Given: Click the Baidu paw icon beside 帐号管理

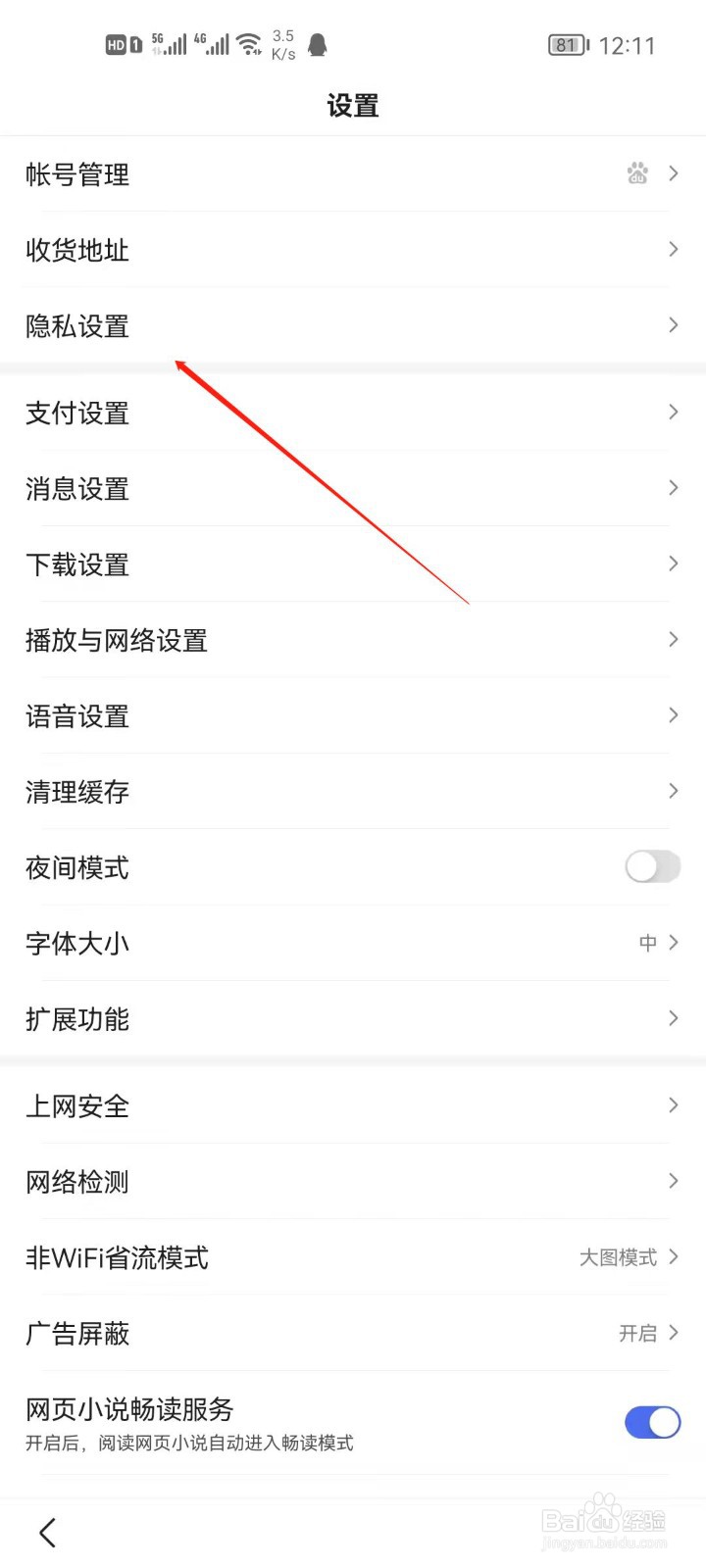Looking at the screenshot, I should coord(637,173).
